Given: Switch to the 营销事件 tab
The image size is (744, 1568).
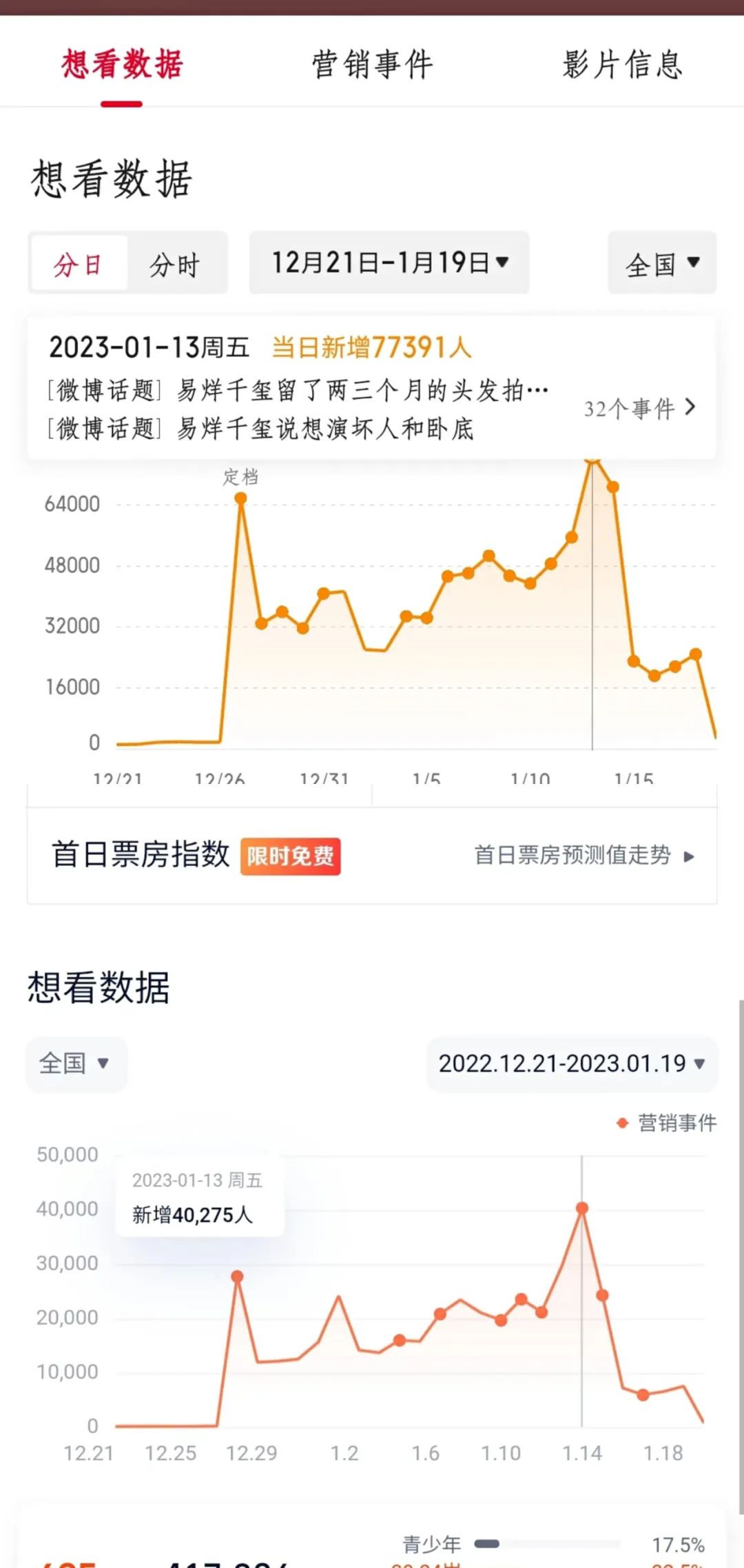Looking at the screenshot, I should (x=372, y=65).
